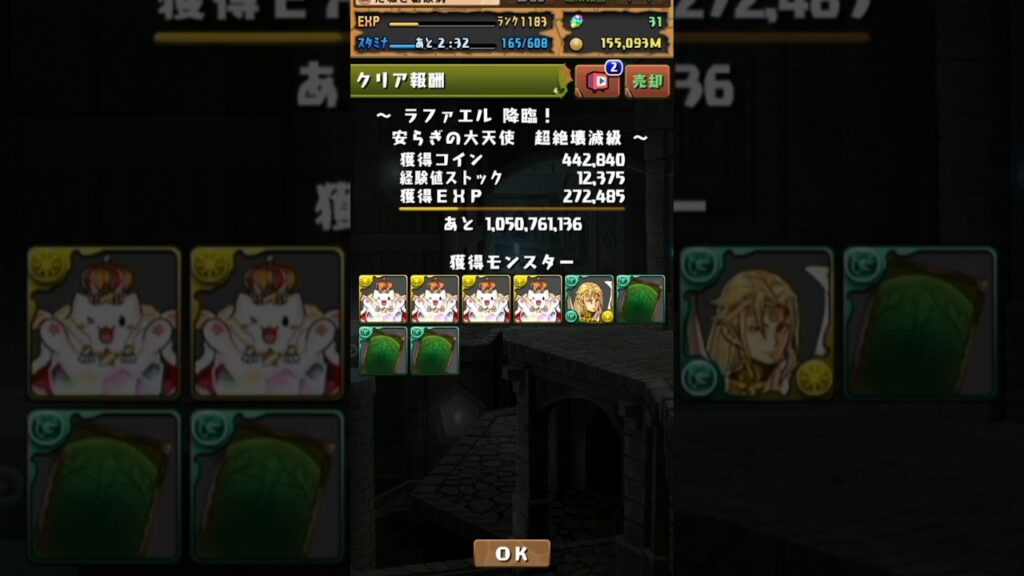Viewport: 1024px width, 576px height.
Task: Select the blonde Raphael monster tile
Action: [589, 298]
